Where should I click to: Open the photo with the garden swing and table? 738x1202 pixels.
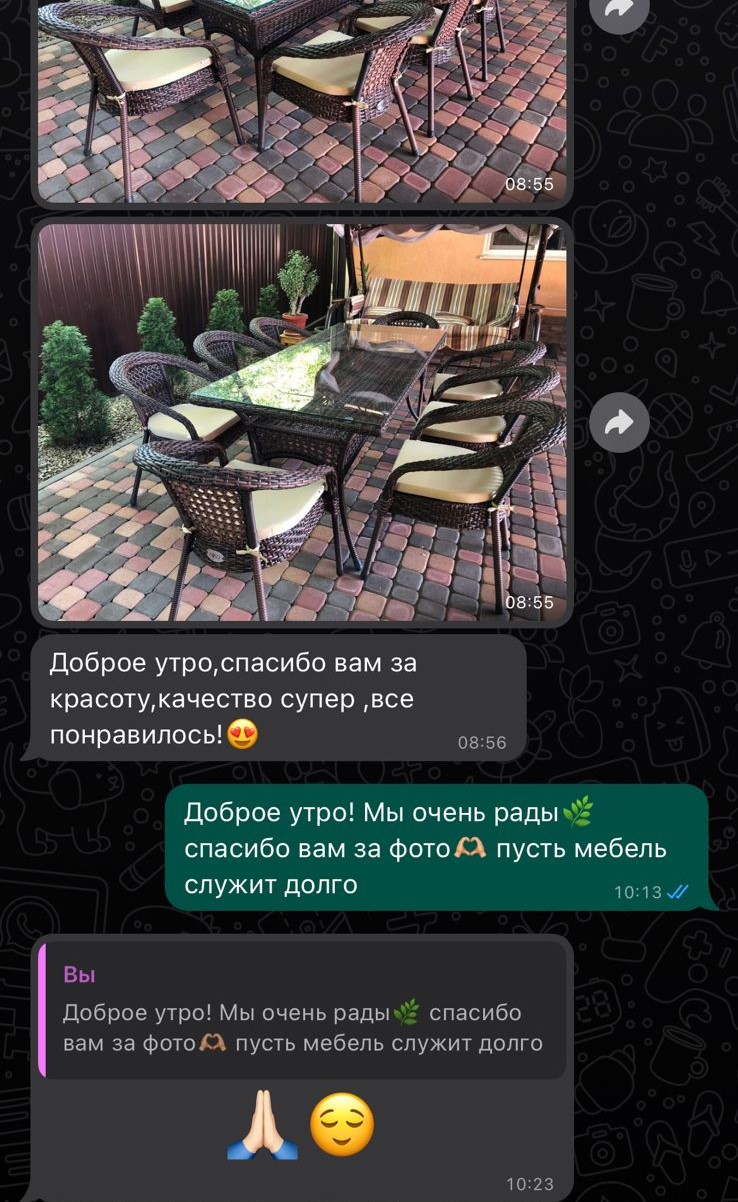pyautogui.click(x=302, y=422)
